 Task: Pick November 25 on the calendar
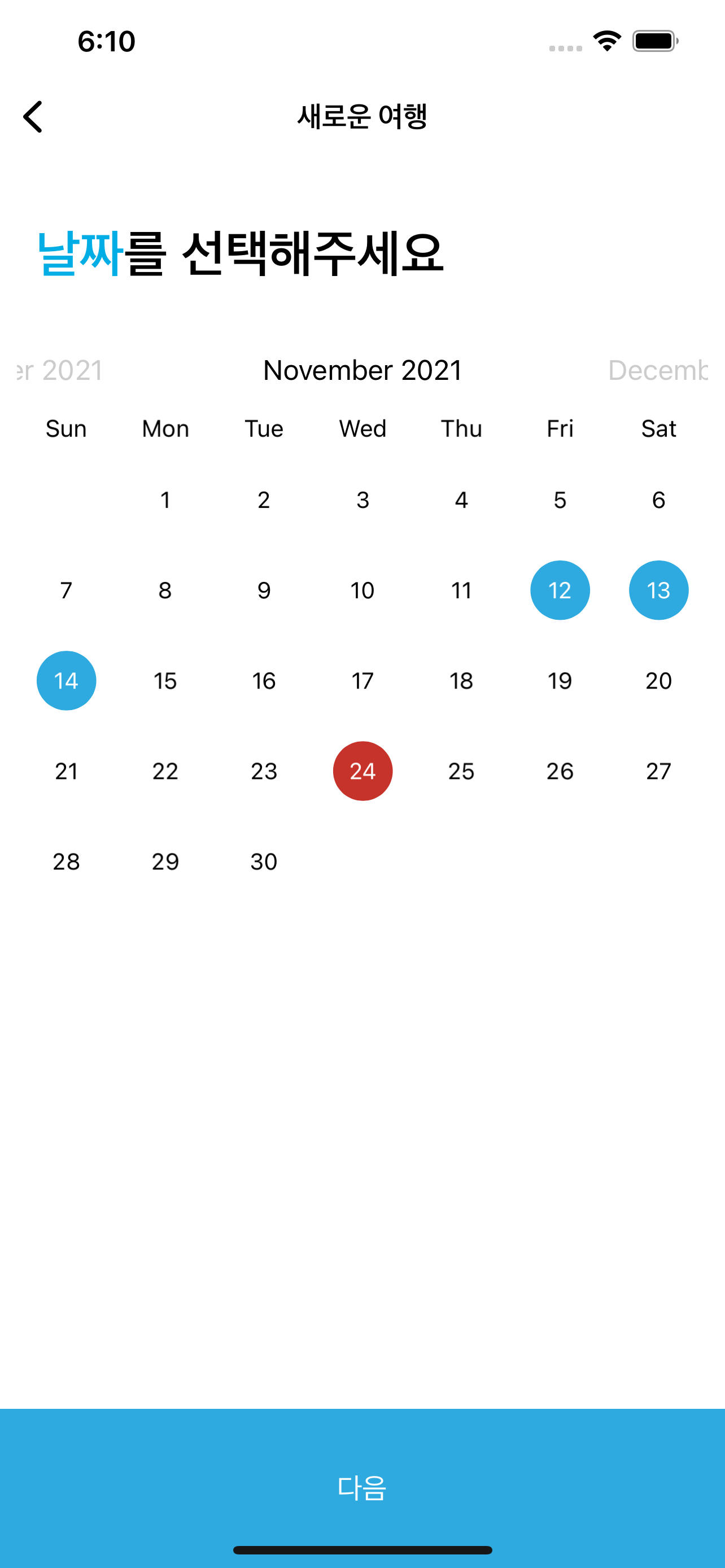point(461,770)
